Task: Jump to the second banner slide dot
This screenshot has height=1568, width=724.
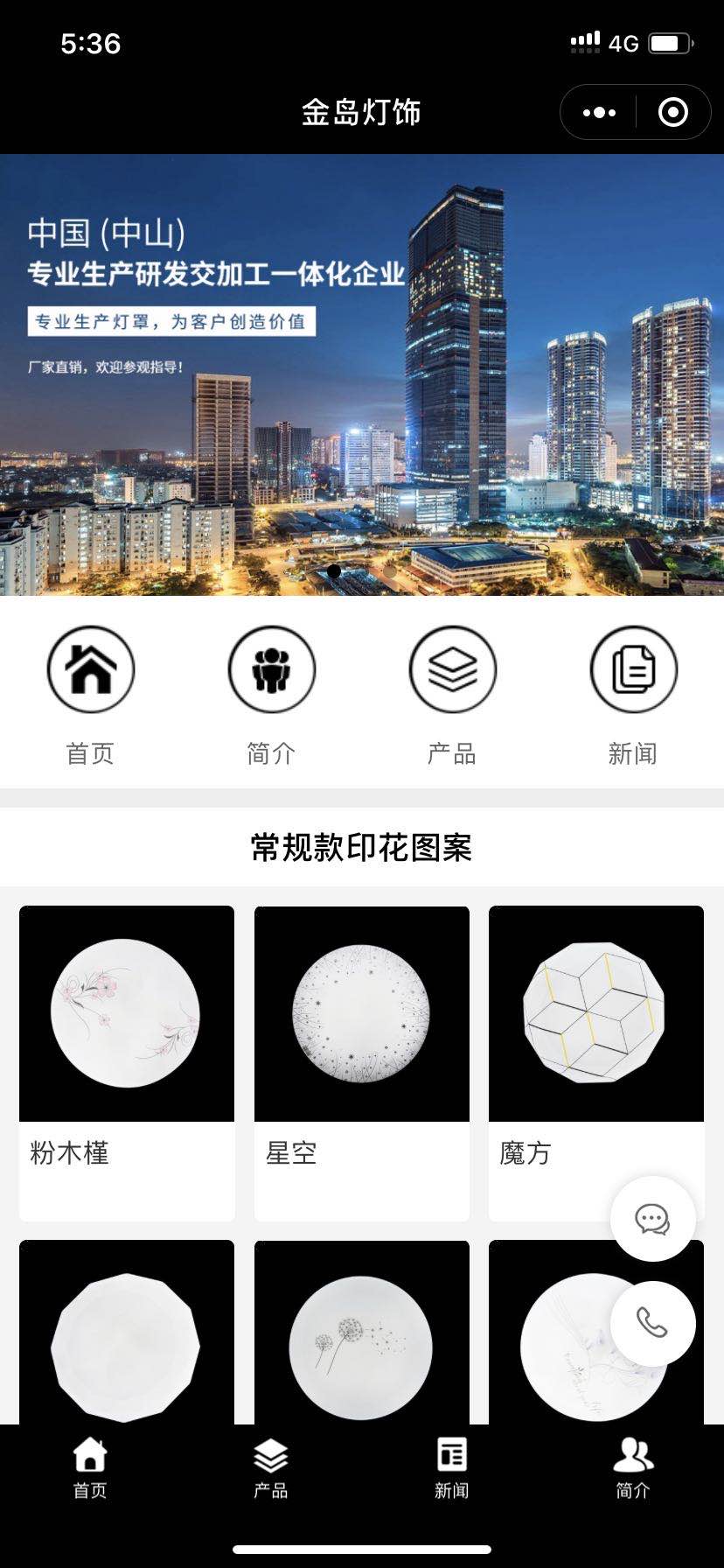Action: [x=390, y=571]
